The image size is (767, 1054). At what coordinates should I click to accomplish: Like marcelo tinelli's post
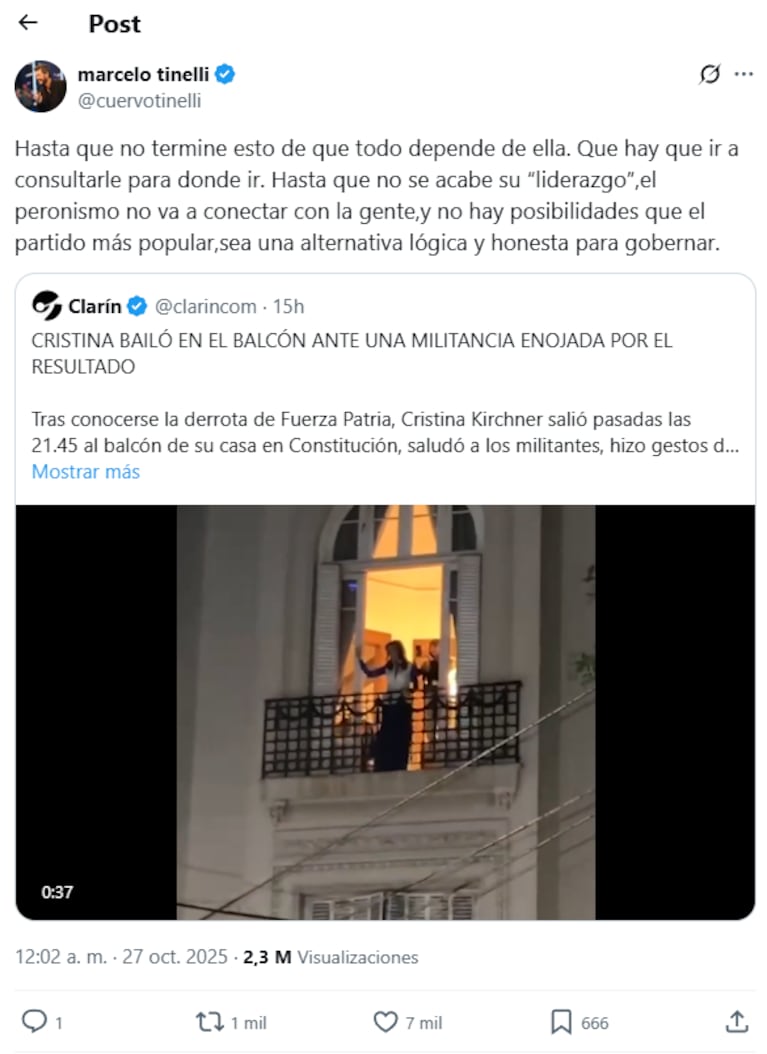point(386,1021)
